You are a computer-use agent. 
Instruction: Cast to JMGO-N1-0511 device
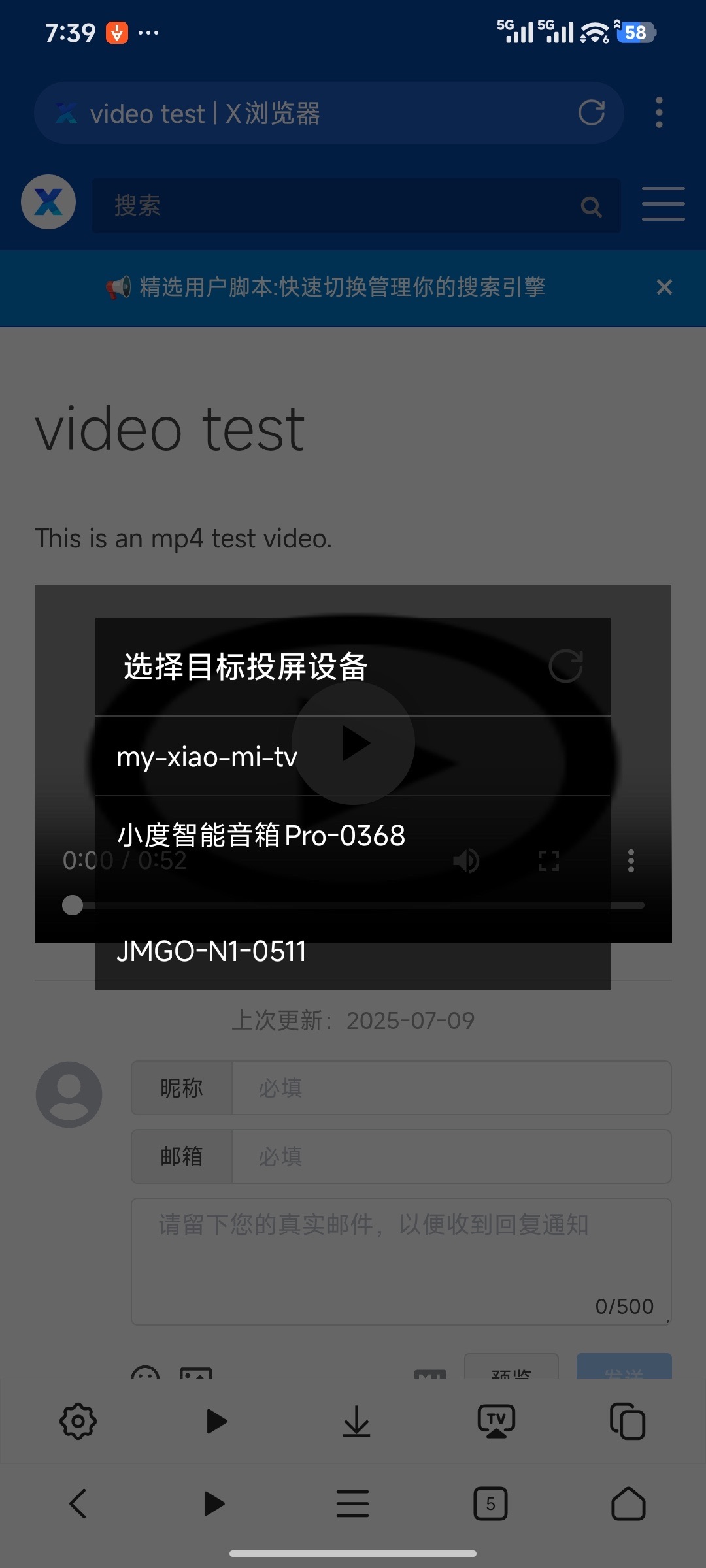pos(211,951)
